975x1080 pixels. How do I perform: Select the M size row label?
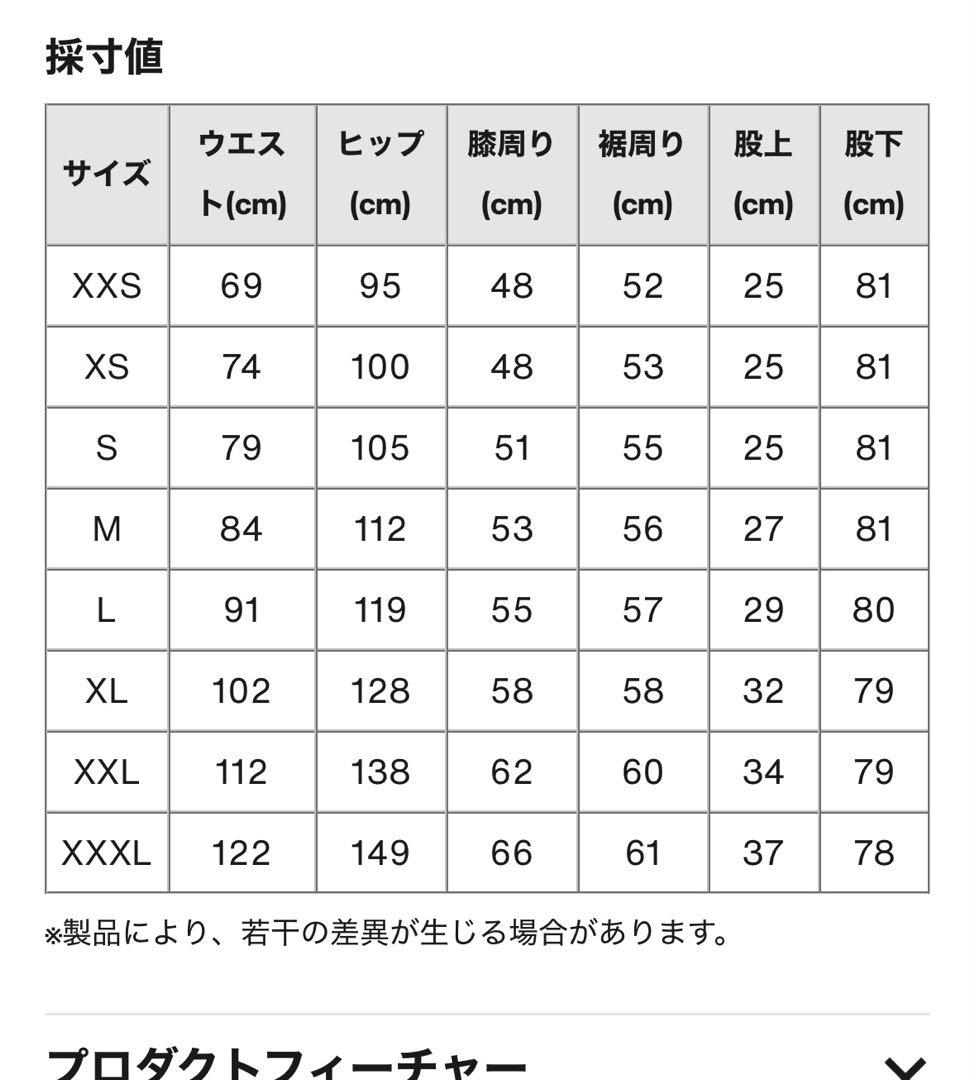pos(106,528)
